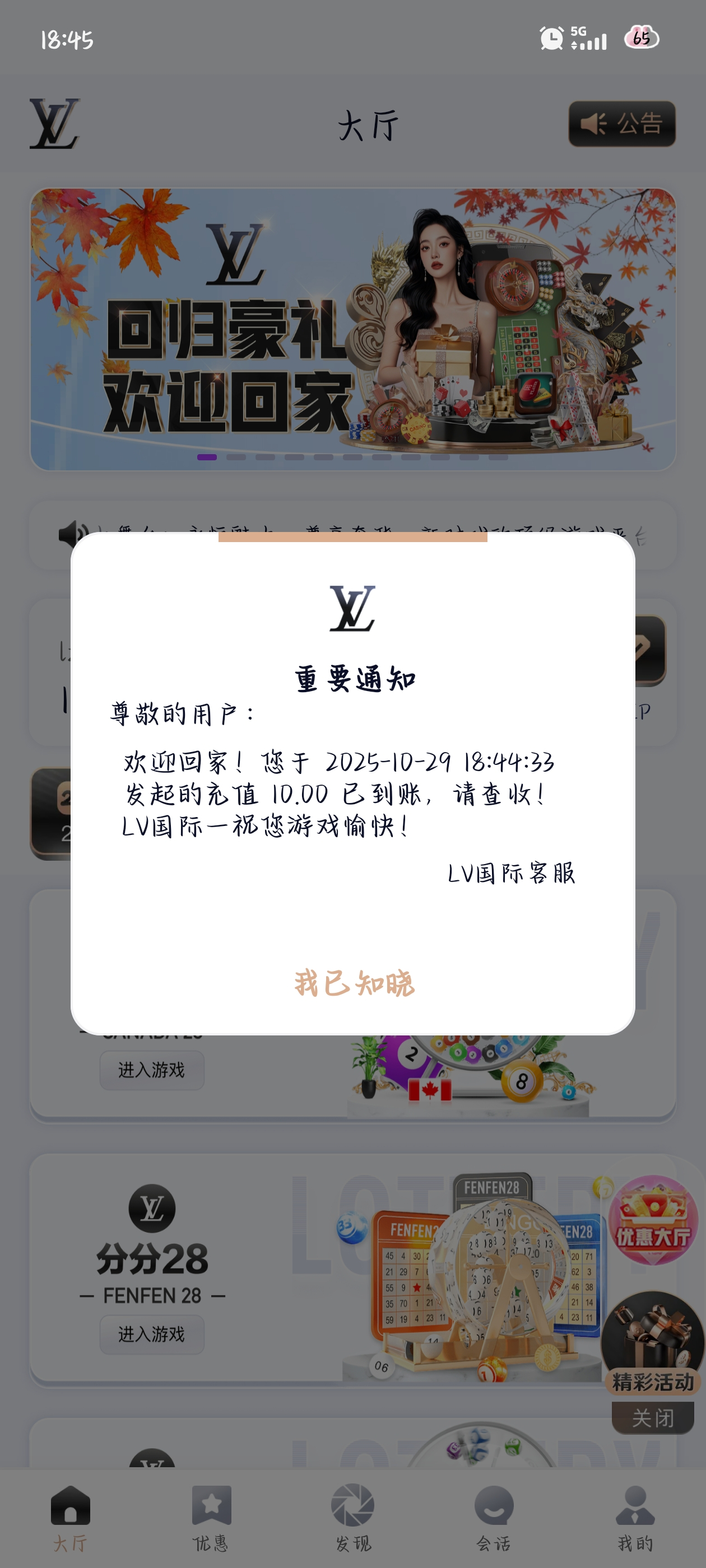Switch to the 大厅 tab

click(x=70, y=1518)
